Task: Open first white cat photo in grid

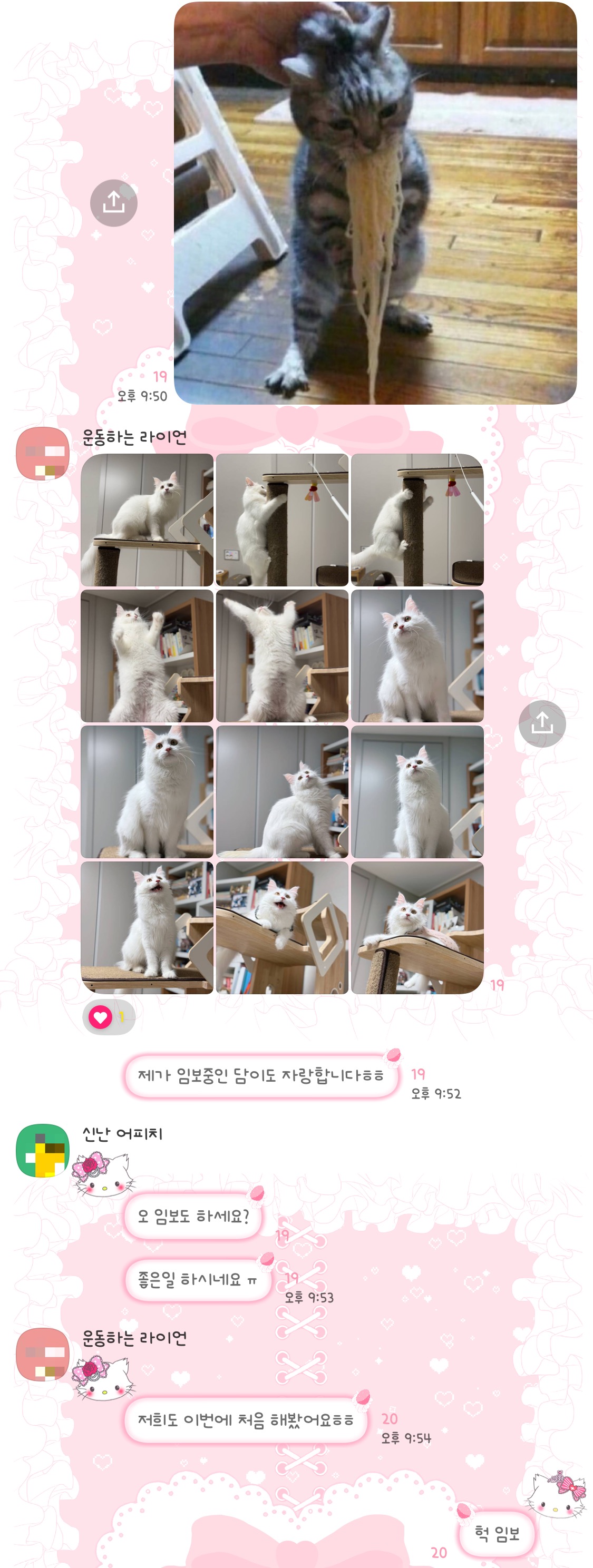Action: pyautogui.click(x=148, y=520)
